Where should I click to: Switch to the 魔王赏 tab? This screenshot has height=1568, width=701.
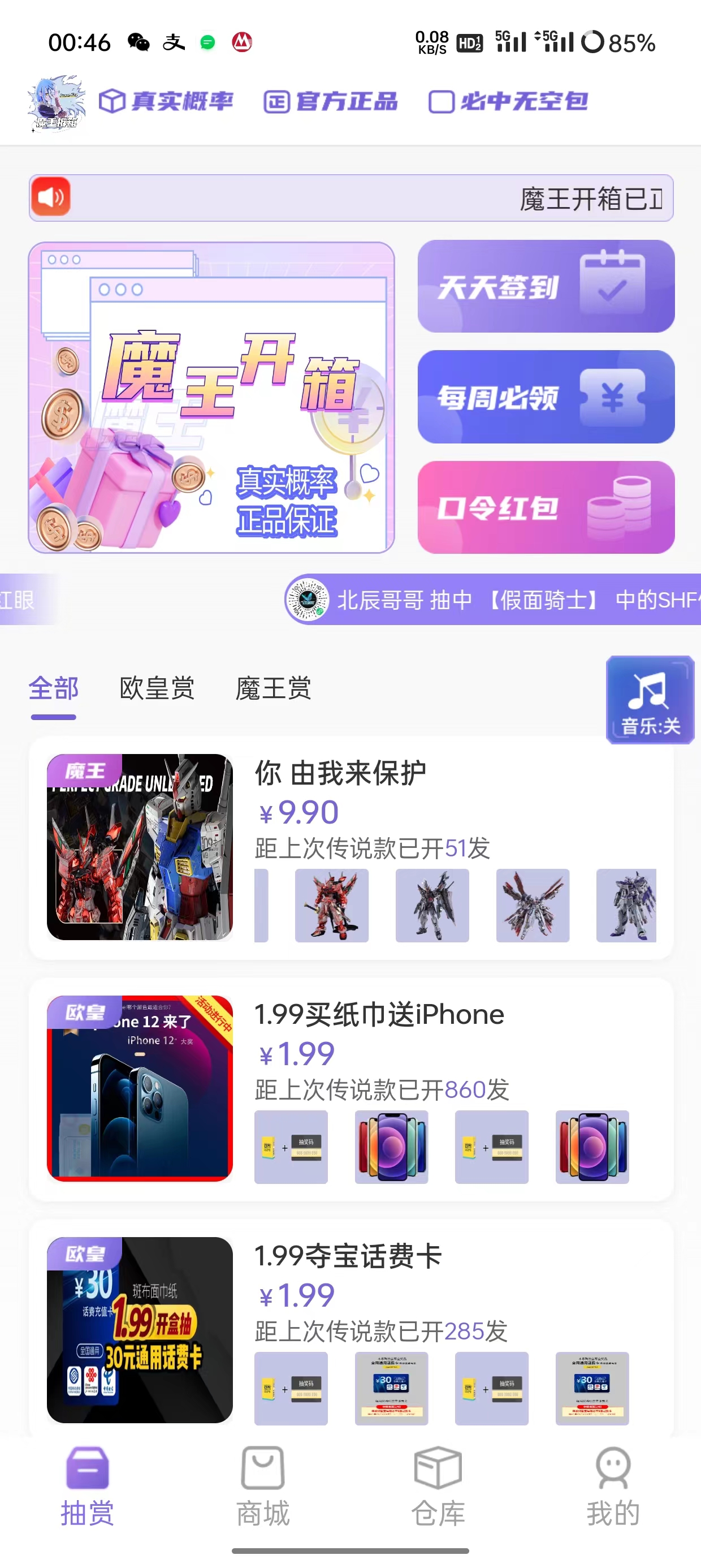[273, 689]
